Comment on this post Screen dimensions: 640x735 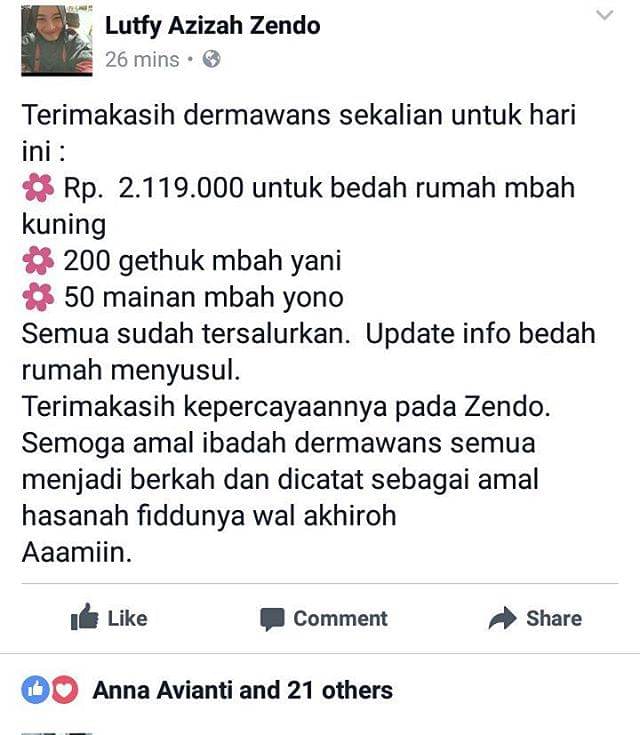323,618
